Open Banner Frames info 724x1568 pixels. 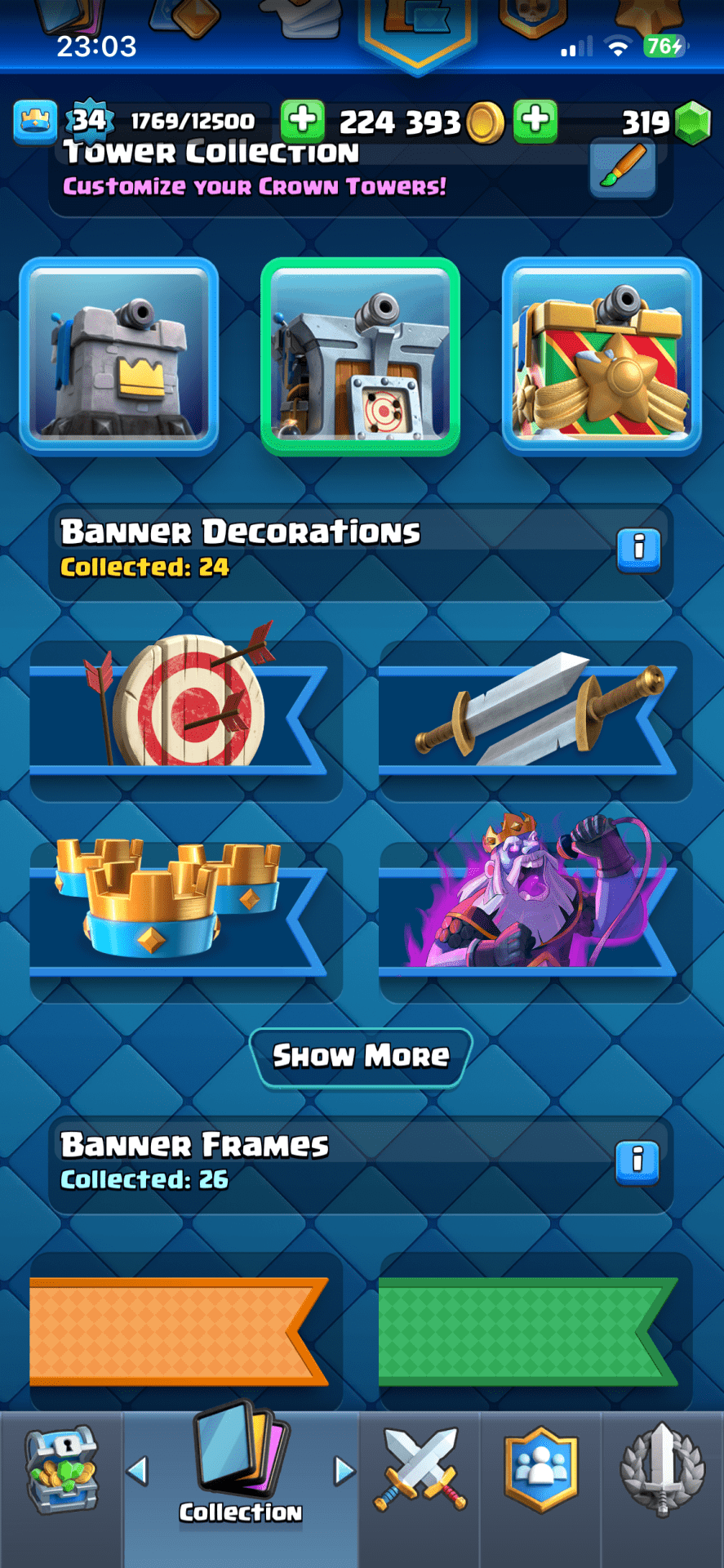[637, 1160]
